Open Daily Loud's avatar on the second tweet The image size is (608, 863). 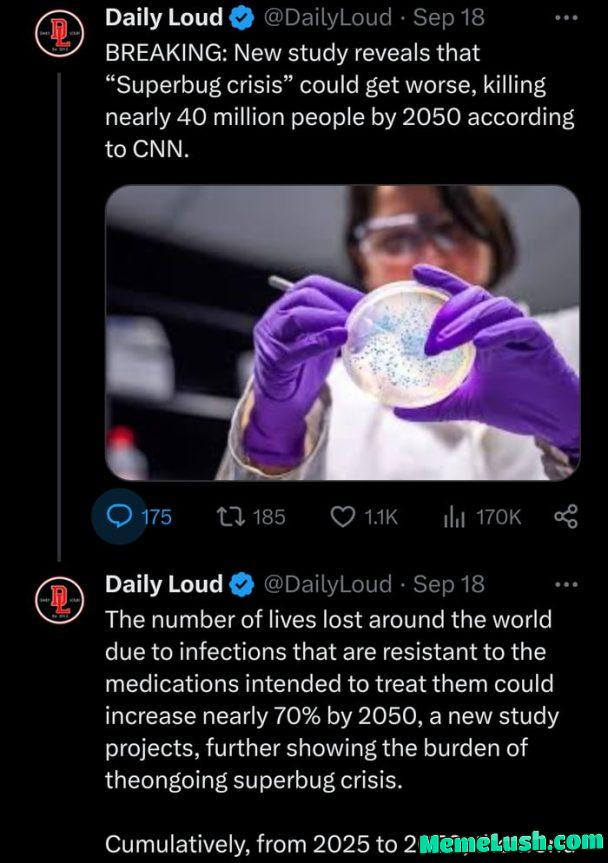pyautogui.click(x=57, y=601)
